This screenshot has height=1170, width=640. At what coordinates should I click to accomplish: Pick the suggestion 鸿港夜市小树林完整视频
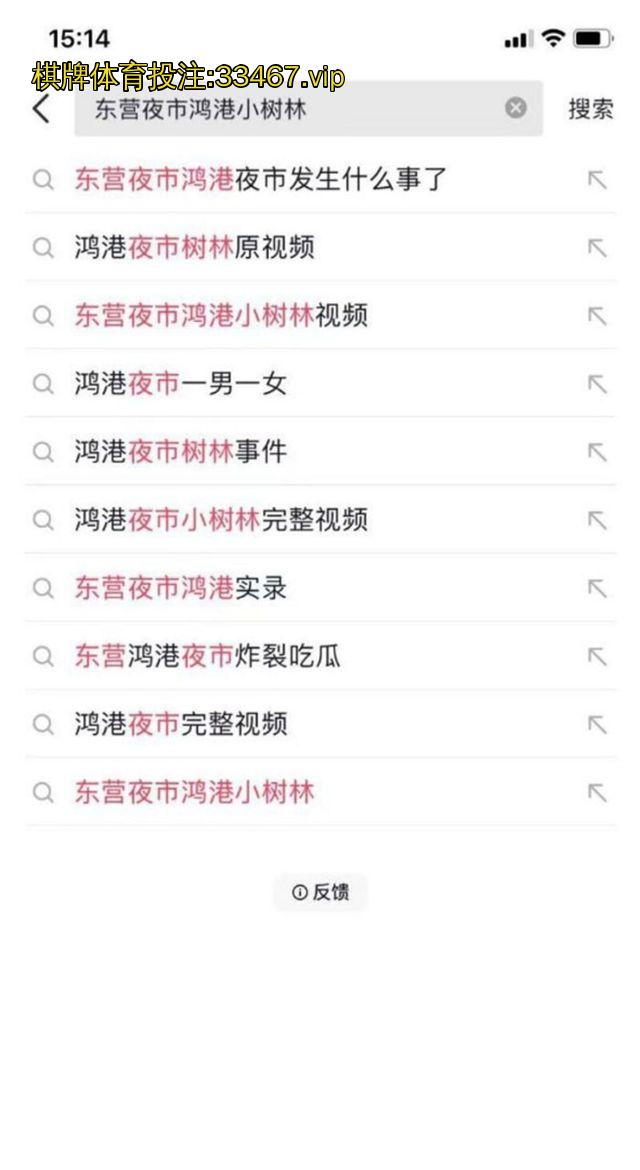pyautogui.click(x=221, y=520)
